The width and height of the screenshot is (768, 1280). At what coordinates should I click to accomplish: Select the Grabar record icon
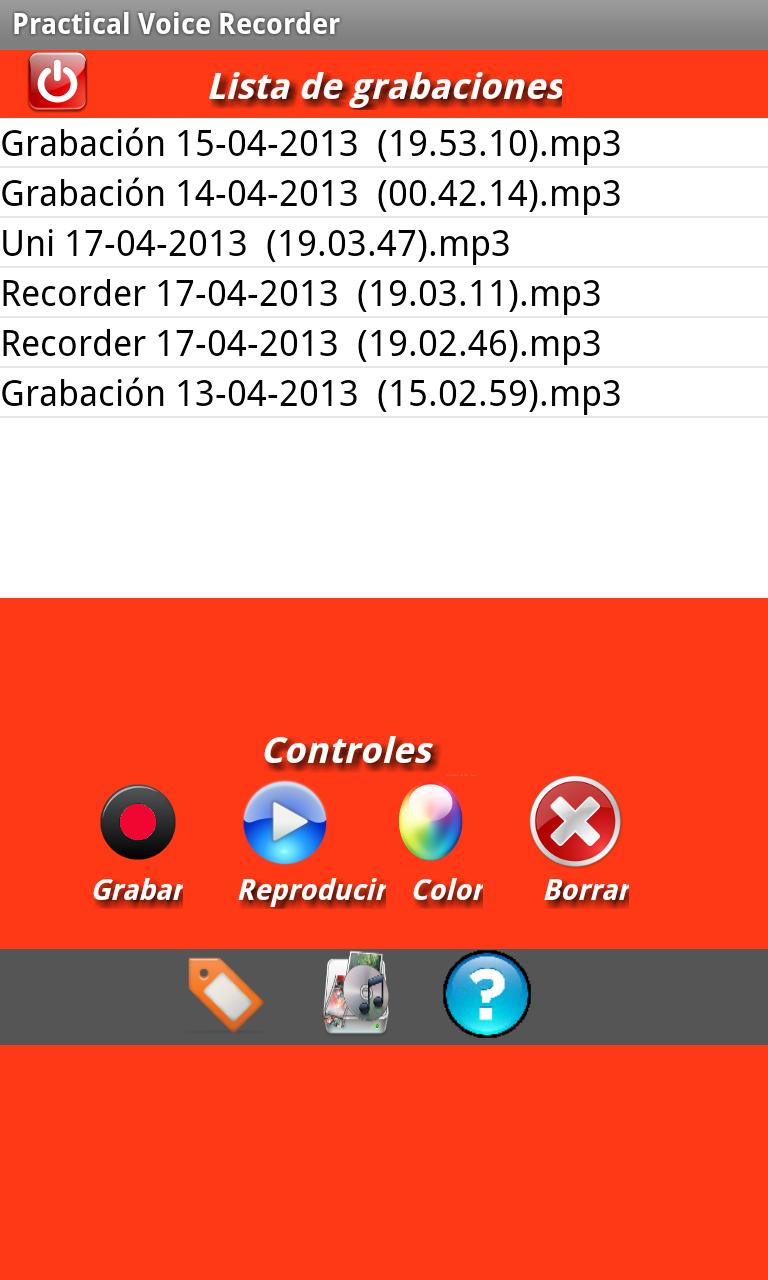[138, 822]
